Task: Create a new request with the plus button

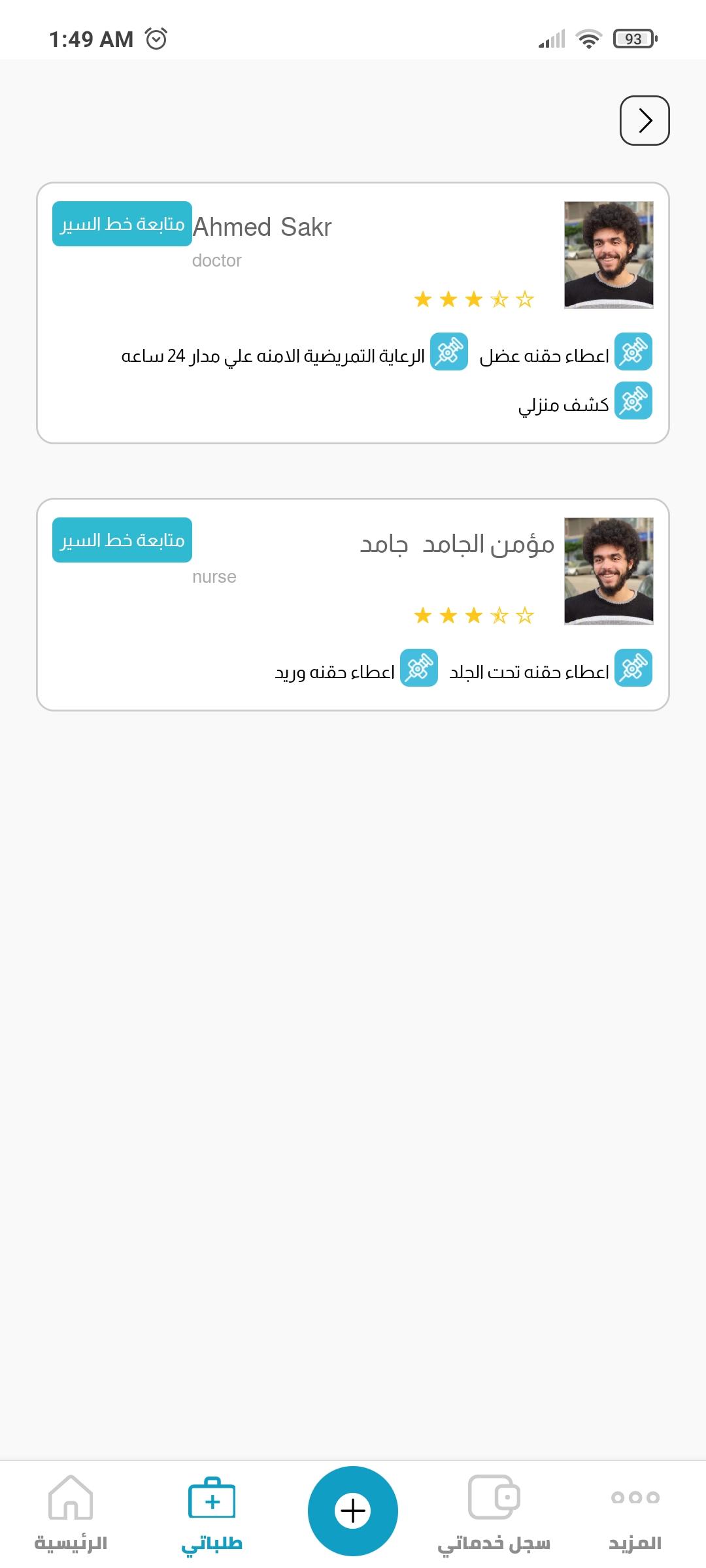Action: [353, 1511]
